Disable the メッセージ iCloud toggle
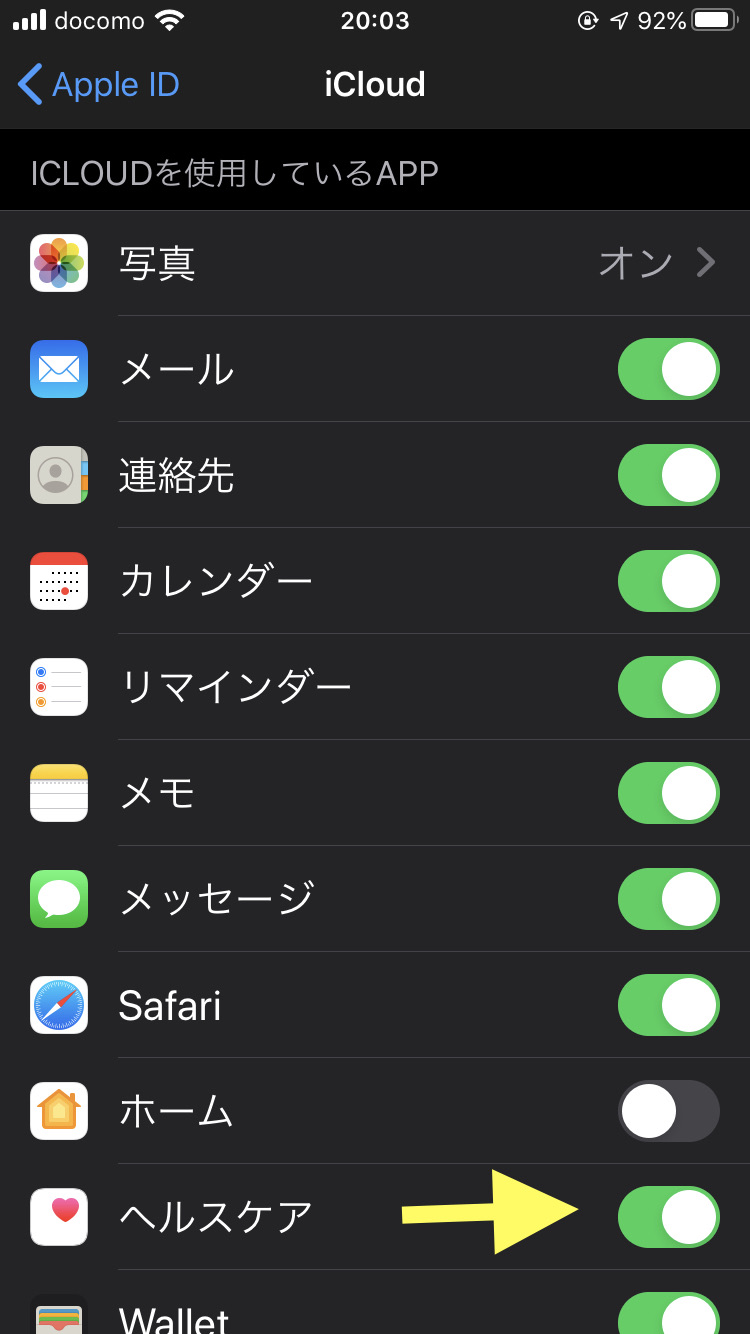 click(x=669, y=899)
